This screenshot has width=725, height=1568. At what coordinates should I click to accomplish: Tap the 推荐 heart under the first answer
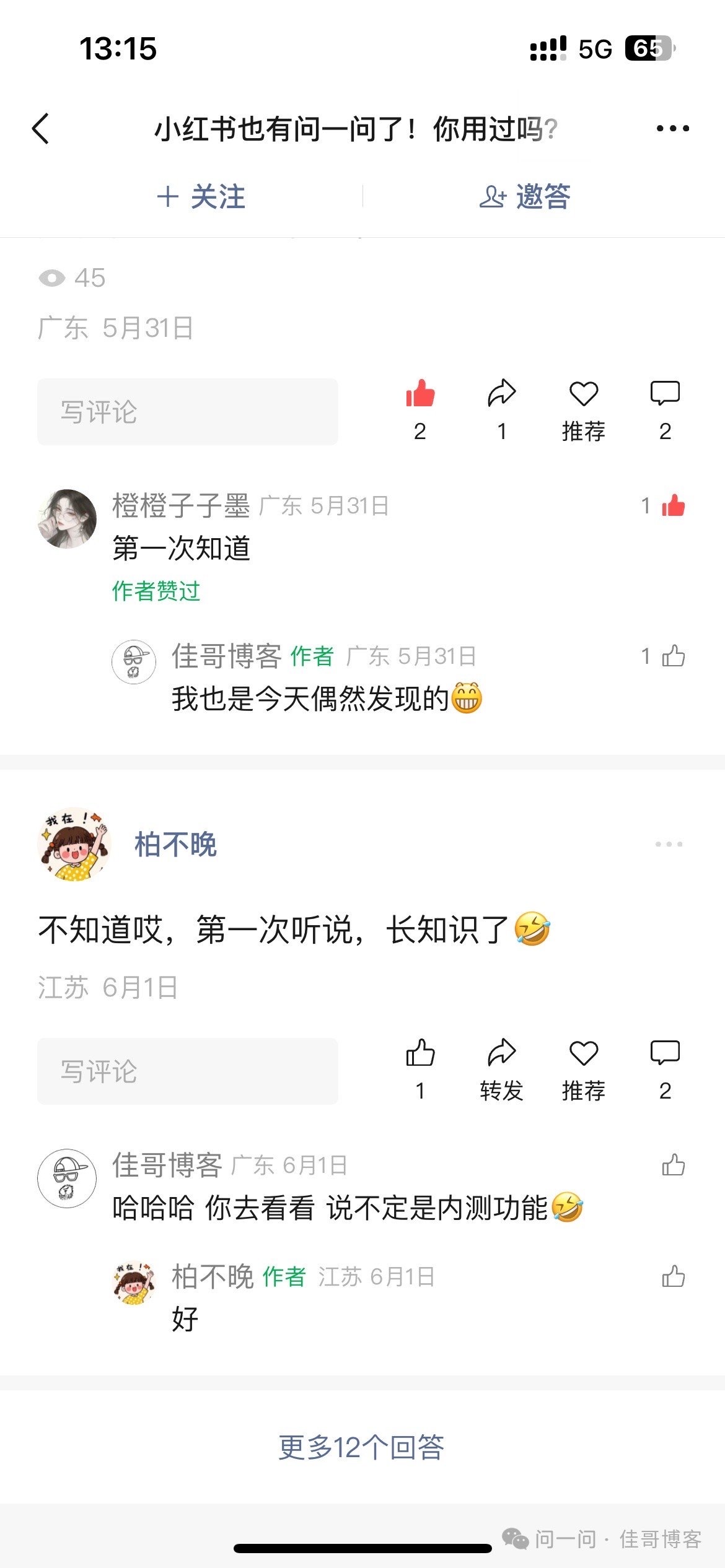tap(583, 410)
